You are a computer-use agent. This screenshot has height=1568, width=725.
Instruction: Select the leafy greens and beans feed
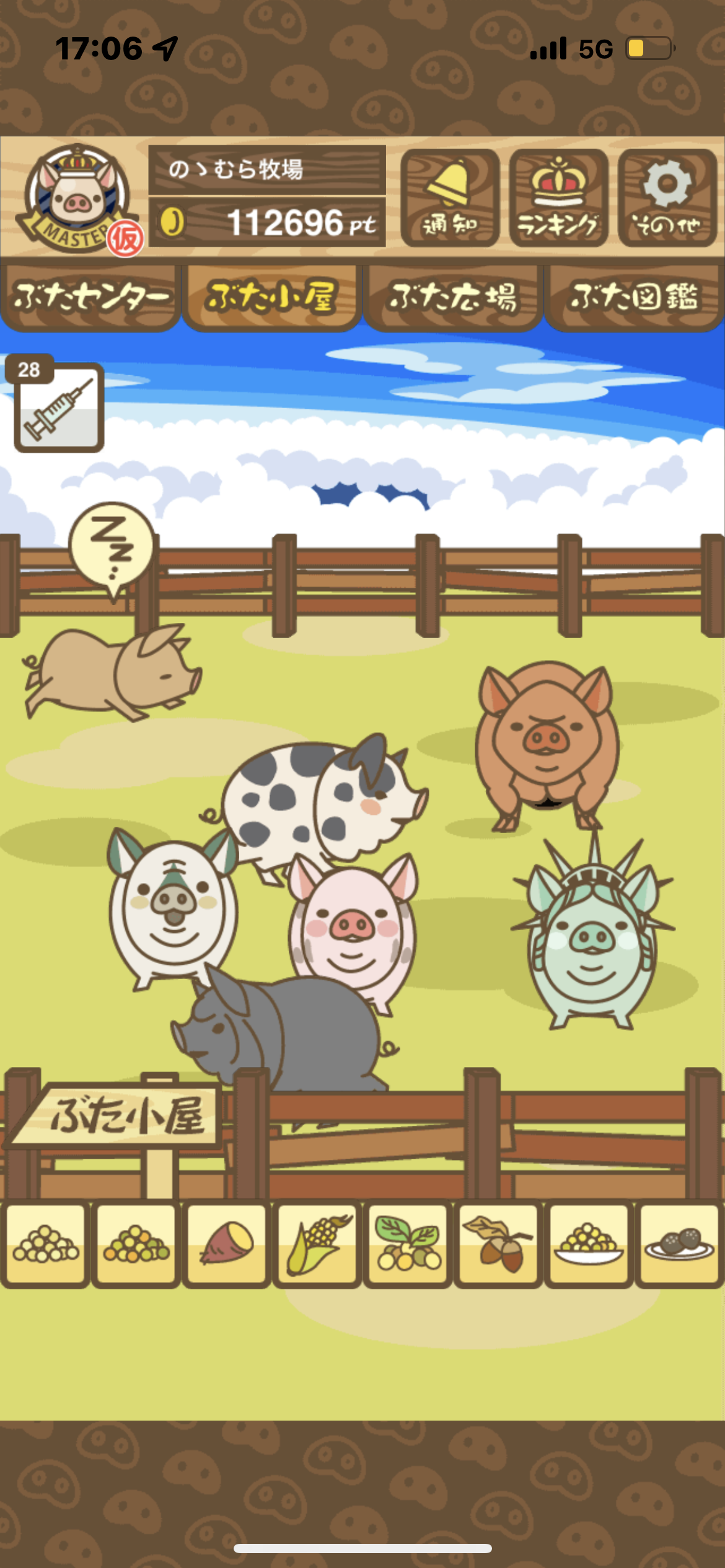[x=408, y=1244]
